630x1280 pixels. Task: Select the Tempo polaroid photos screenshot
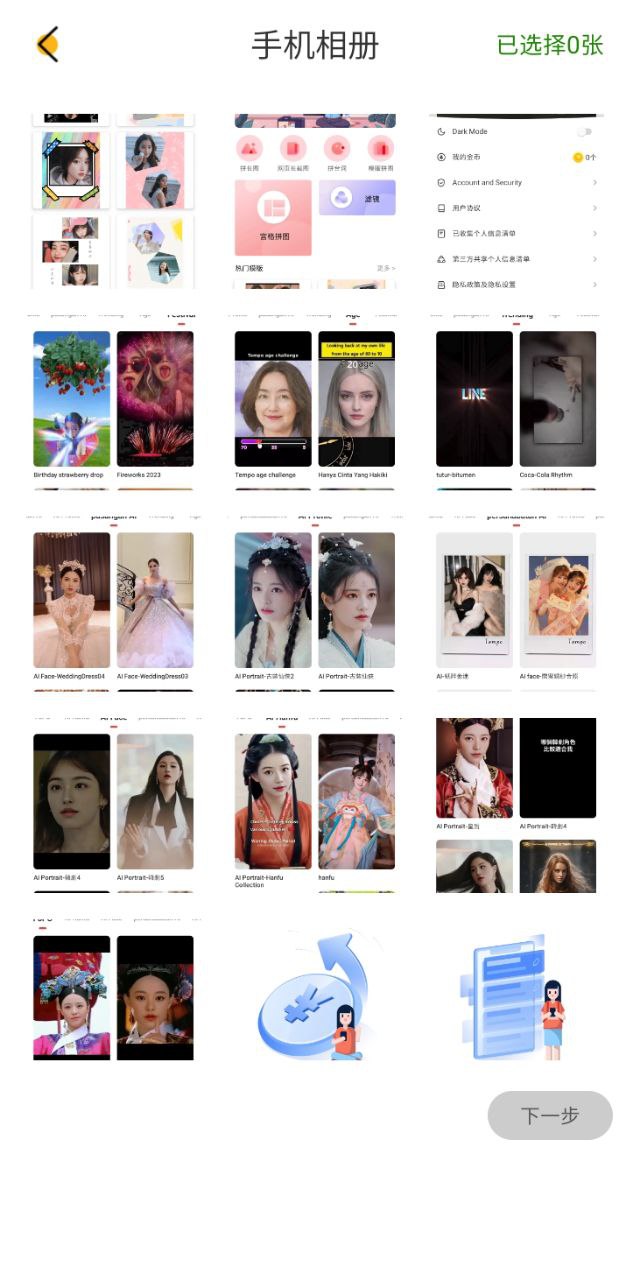click(517, 603)
